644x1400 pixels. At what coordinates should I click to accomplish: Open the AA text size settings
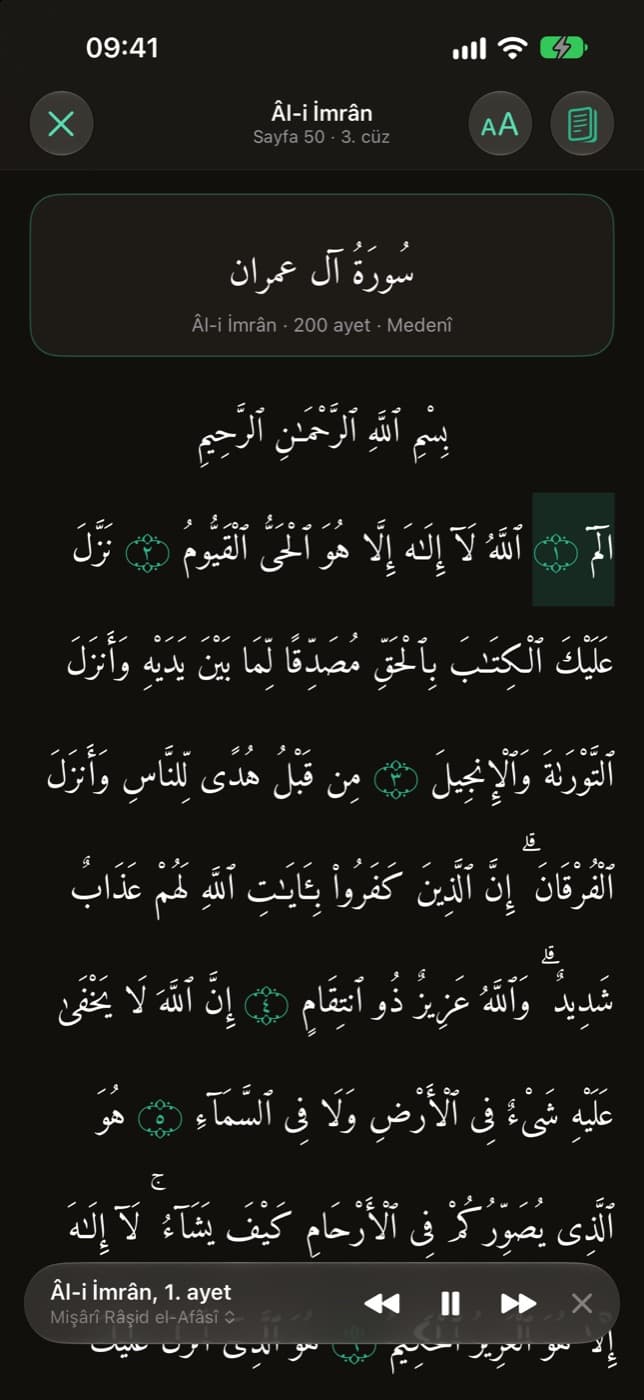500,123
